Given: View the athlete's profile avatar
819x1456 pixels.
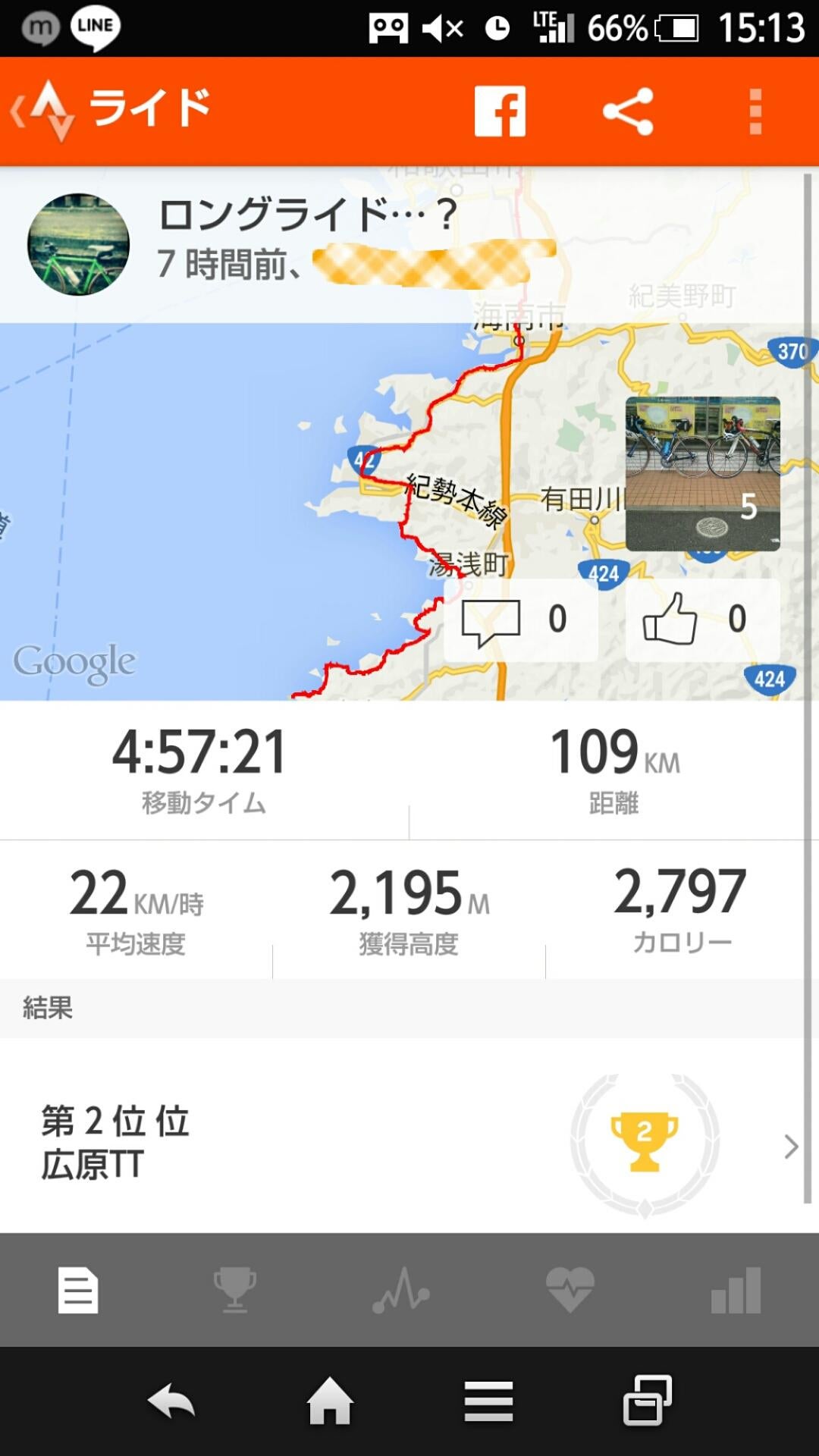Looking at the screenshot, I should click(x=78, y=241).
